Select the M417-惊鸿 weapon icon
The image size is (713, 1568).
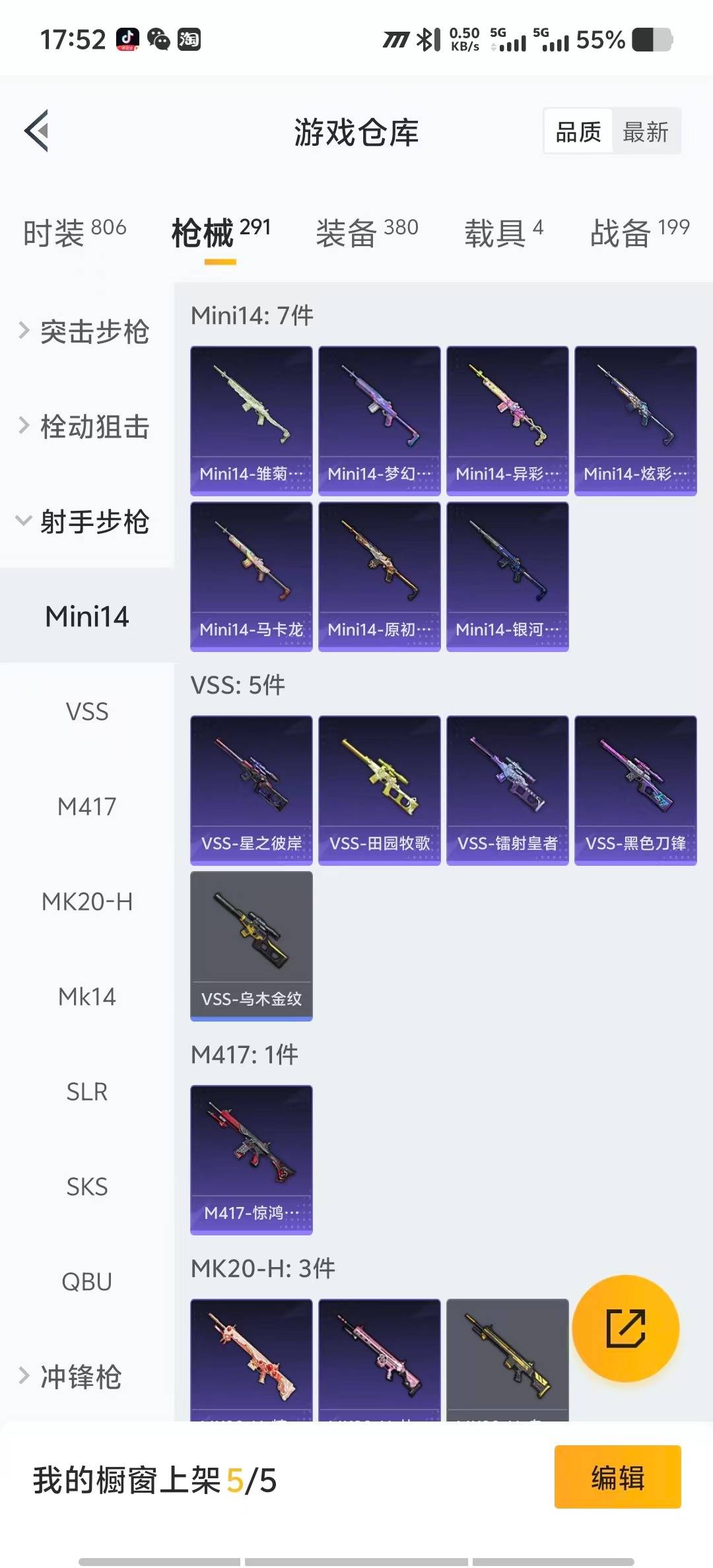click(251, 1158)
